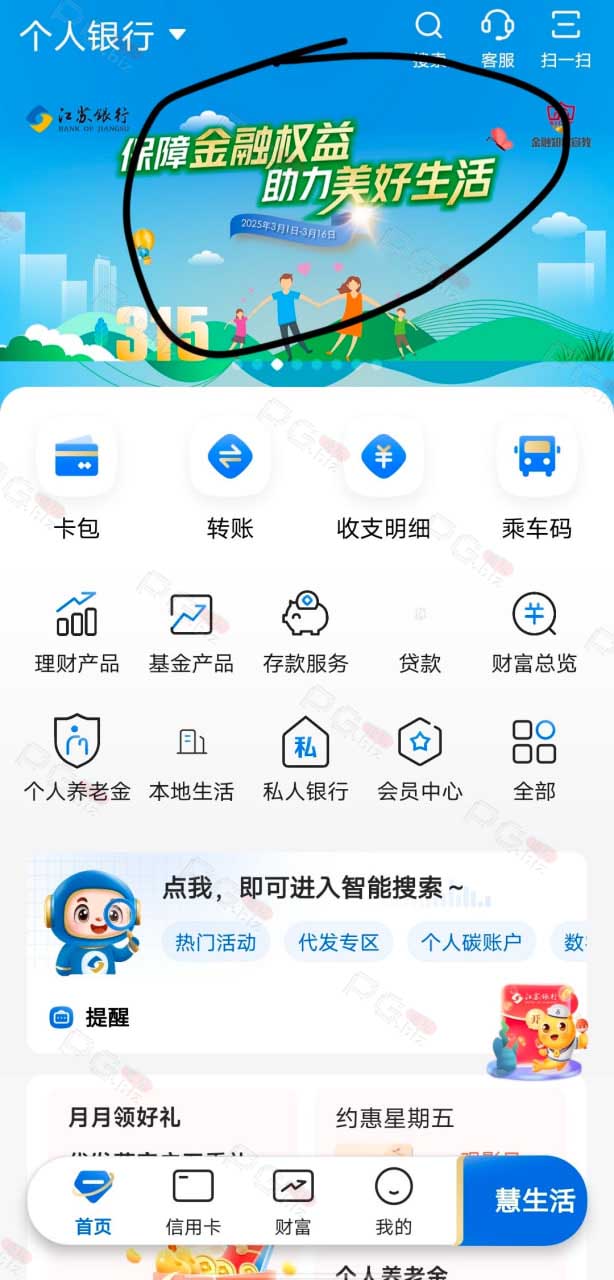Image resolution: width=614 pixels, height=1280 pixels.
Task: Select the 热门活动 chip
Action: tap(216, 942)
